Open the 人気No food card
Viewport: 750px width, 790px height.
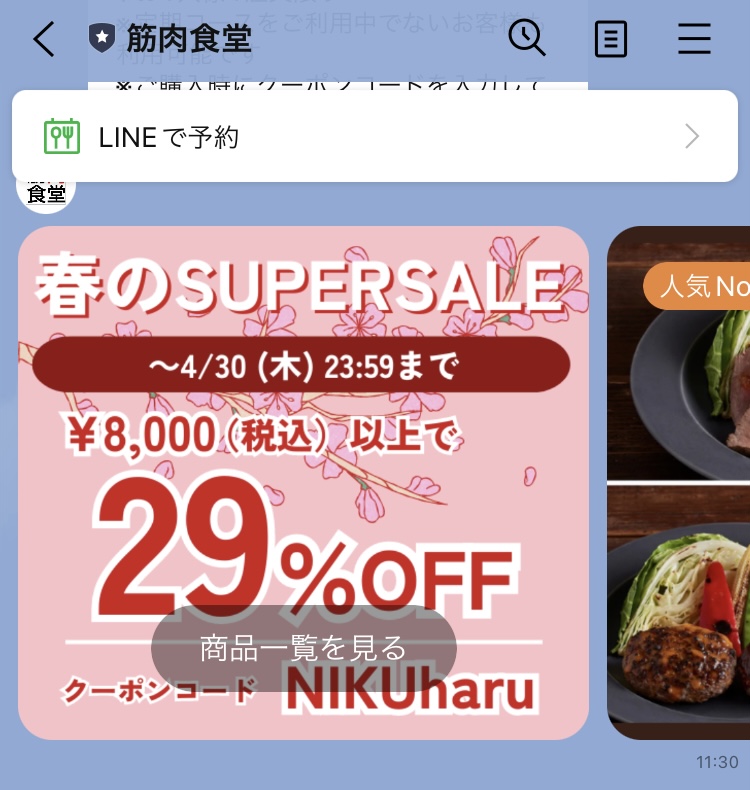point(680,480)
